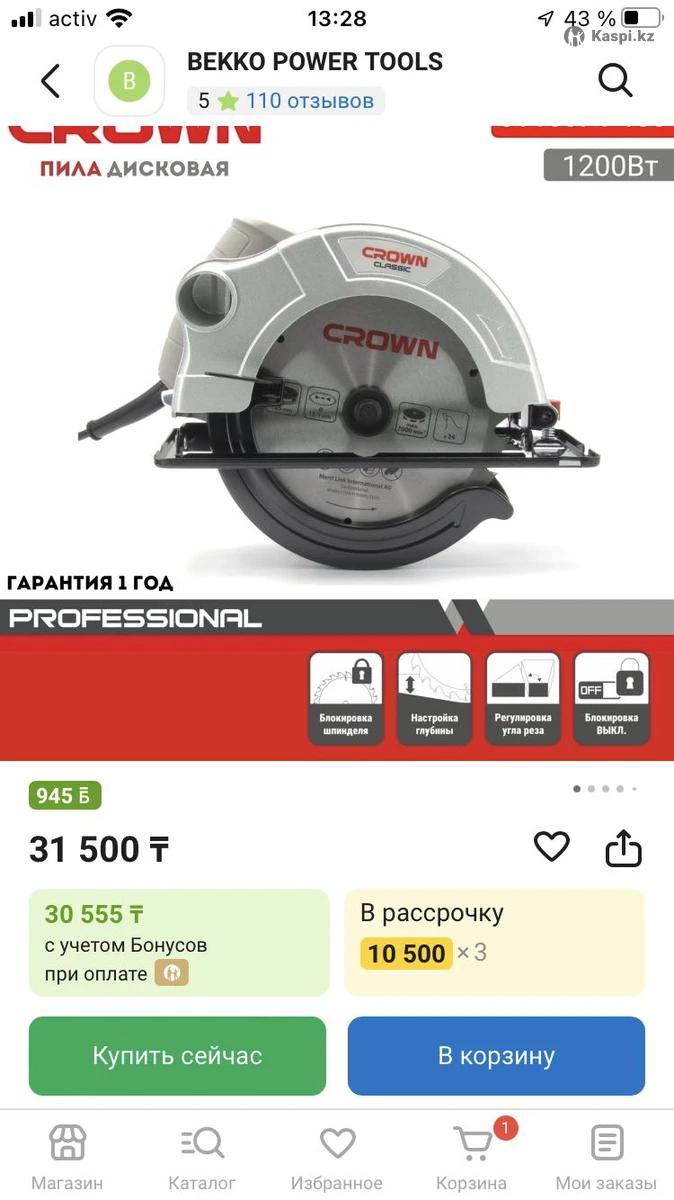The height and width of the screenshot is (1200, 674).
Task: Switch to the Магазин tab
Action: click(x=67, y=1156)
